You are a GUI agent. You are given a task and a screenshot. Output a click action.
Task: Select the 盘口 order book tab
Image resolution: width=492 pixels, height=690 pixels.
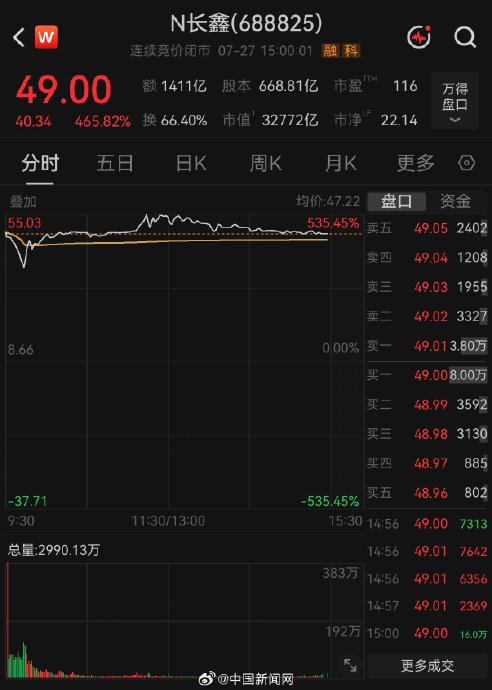click(x=397, y=202)
